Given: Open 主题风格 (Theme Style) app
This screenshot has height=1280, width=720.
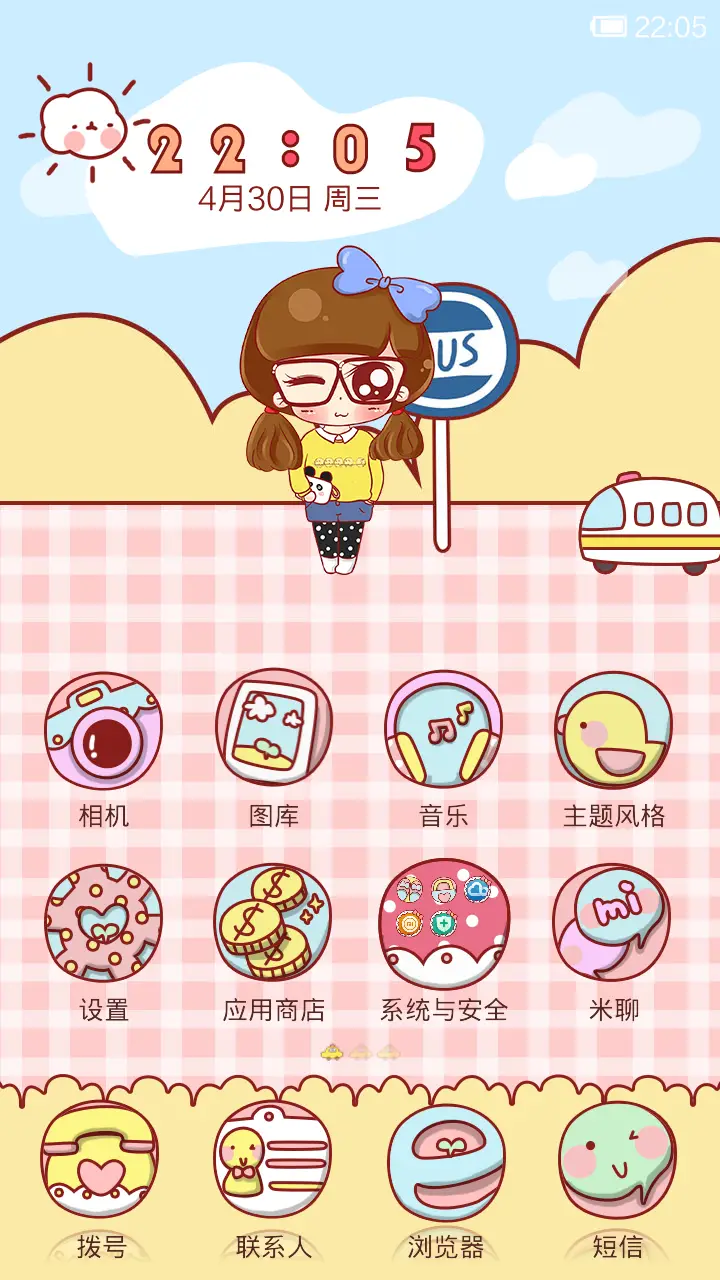Looking at the screenshot, I should (613, 730).
